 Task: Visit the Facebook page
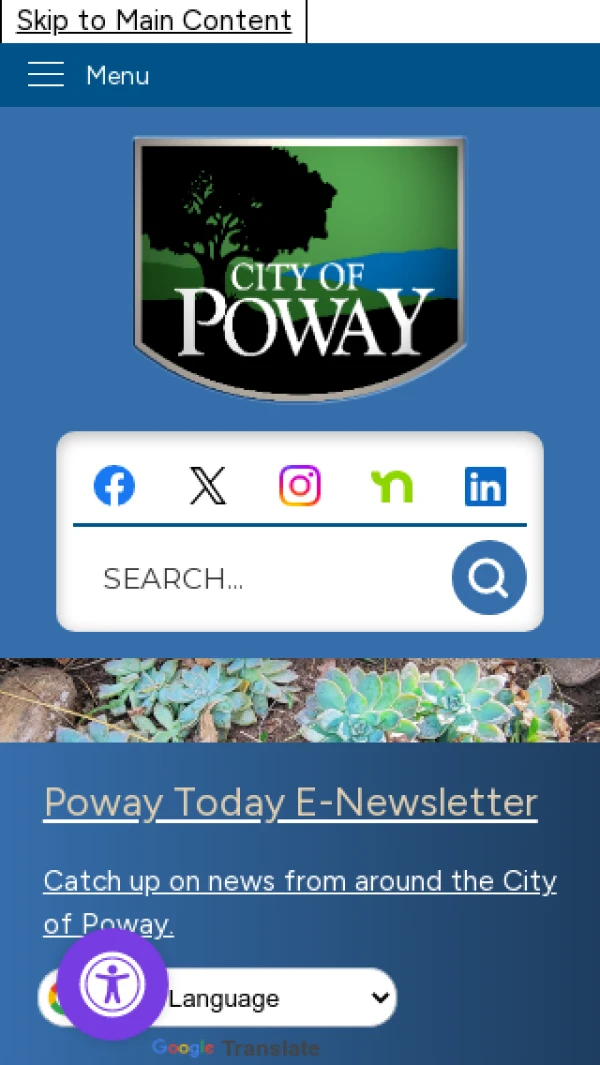coord(114,486)
